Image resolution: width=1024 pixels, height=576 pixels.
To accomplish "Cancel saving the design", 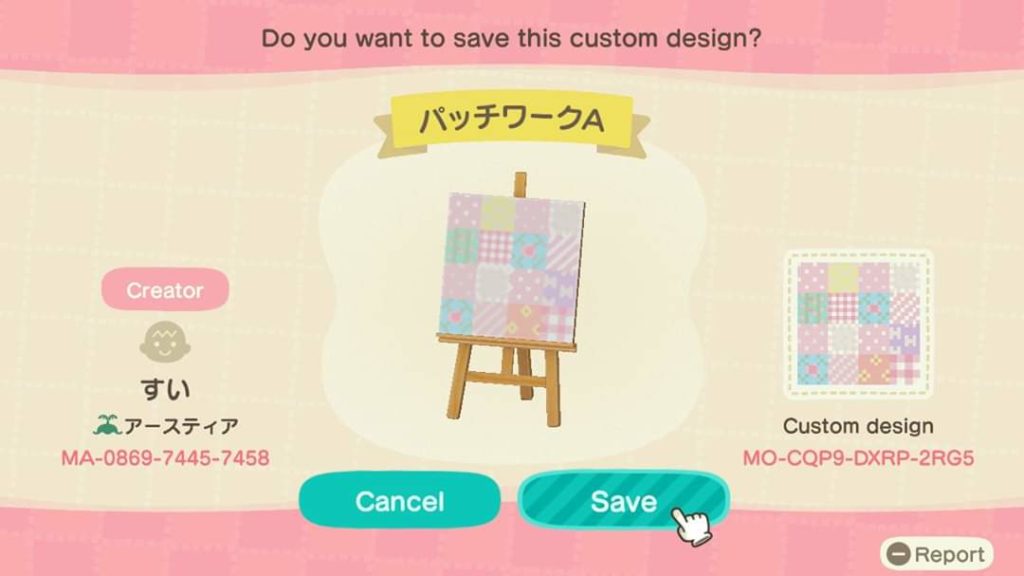I will [x=399, y=500].
